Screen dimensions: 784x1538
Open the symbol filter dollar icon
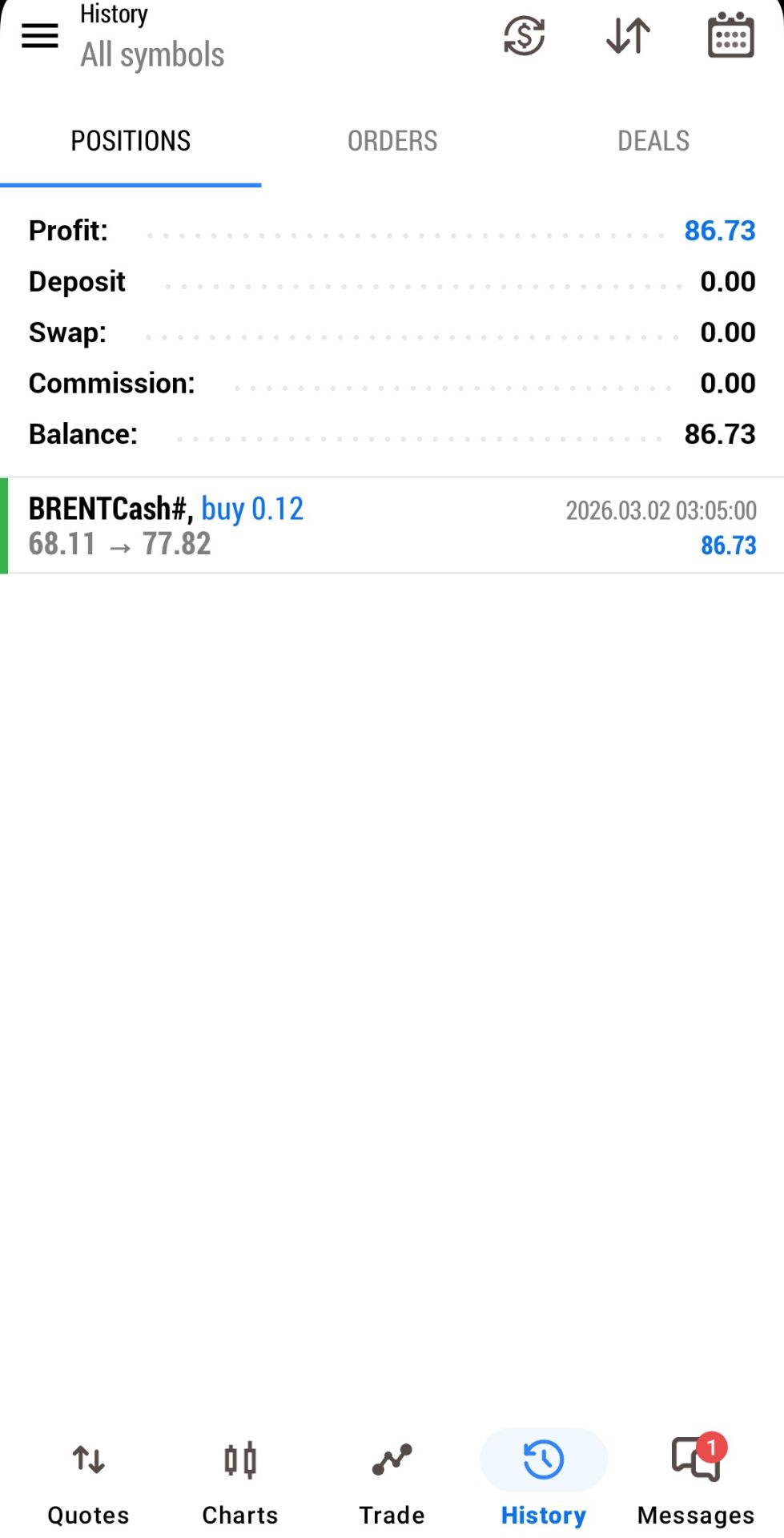pyautogui.click(x=524, y=36)
